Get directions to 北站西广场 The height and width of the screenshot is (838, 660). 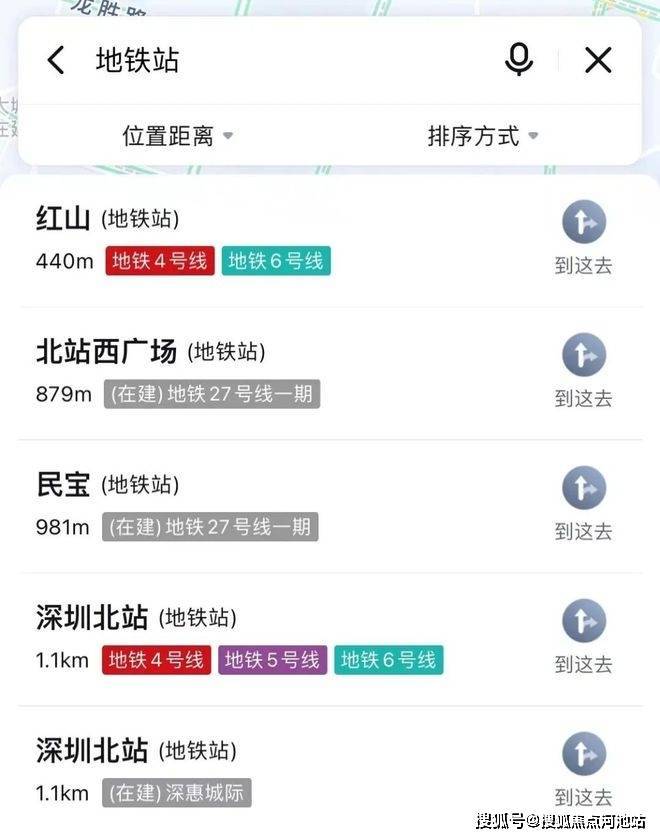[x=583, y=370]
